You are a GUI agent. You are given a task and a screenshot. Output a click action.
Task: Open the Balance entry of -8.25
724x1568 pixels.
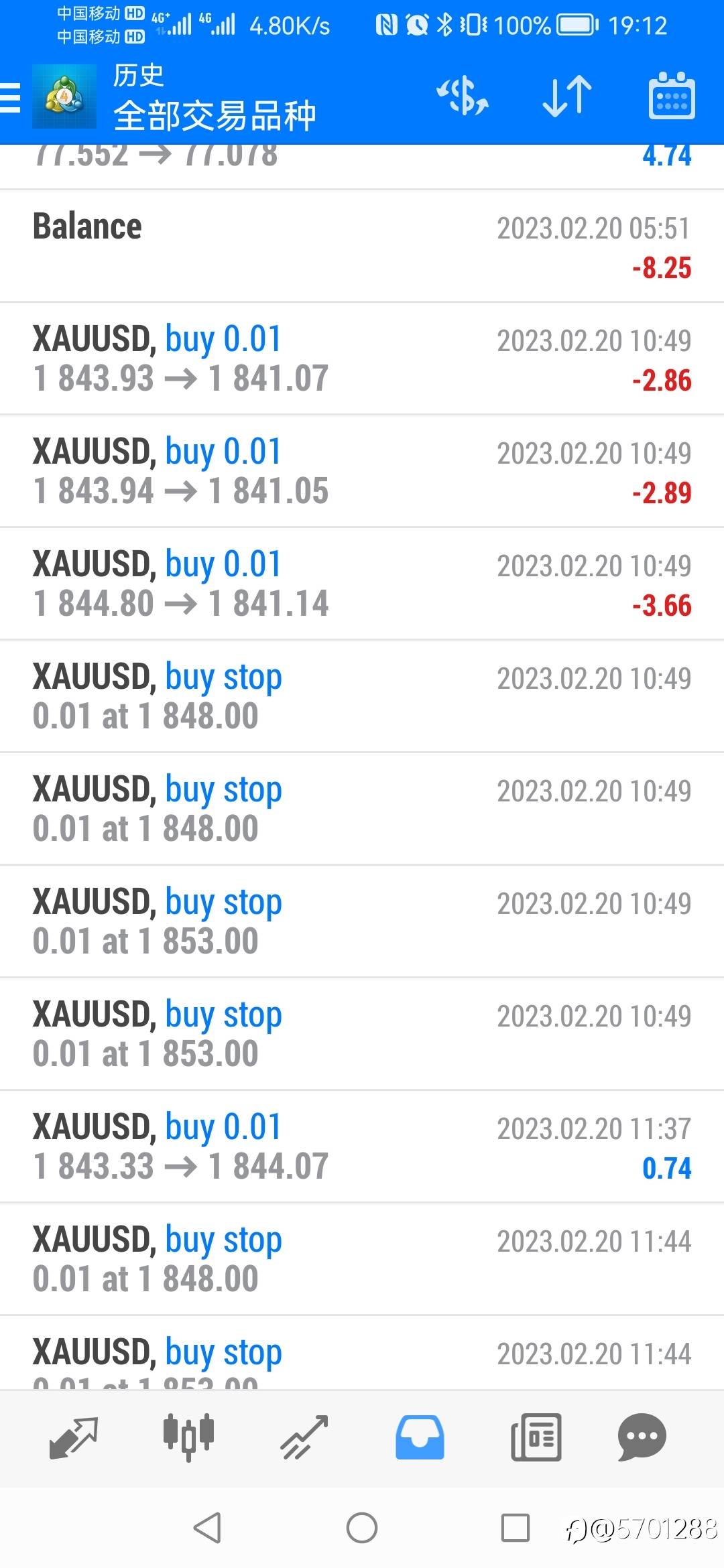362,246
